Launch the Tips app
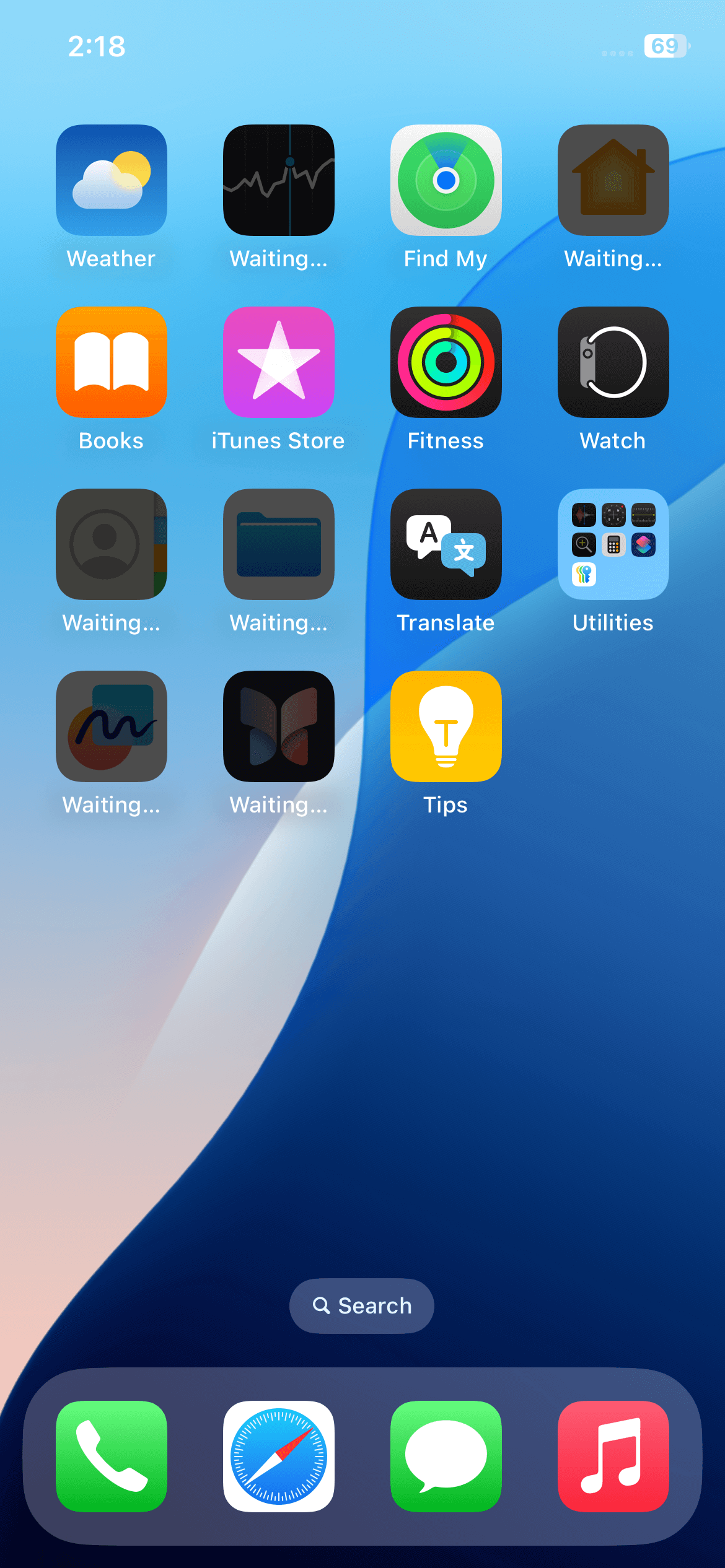This screenshot has height=1568, width=725. click(446, 726)
